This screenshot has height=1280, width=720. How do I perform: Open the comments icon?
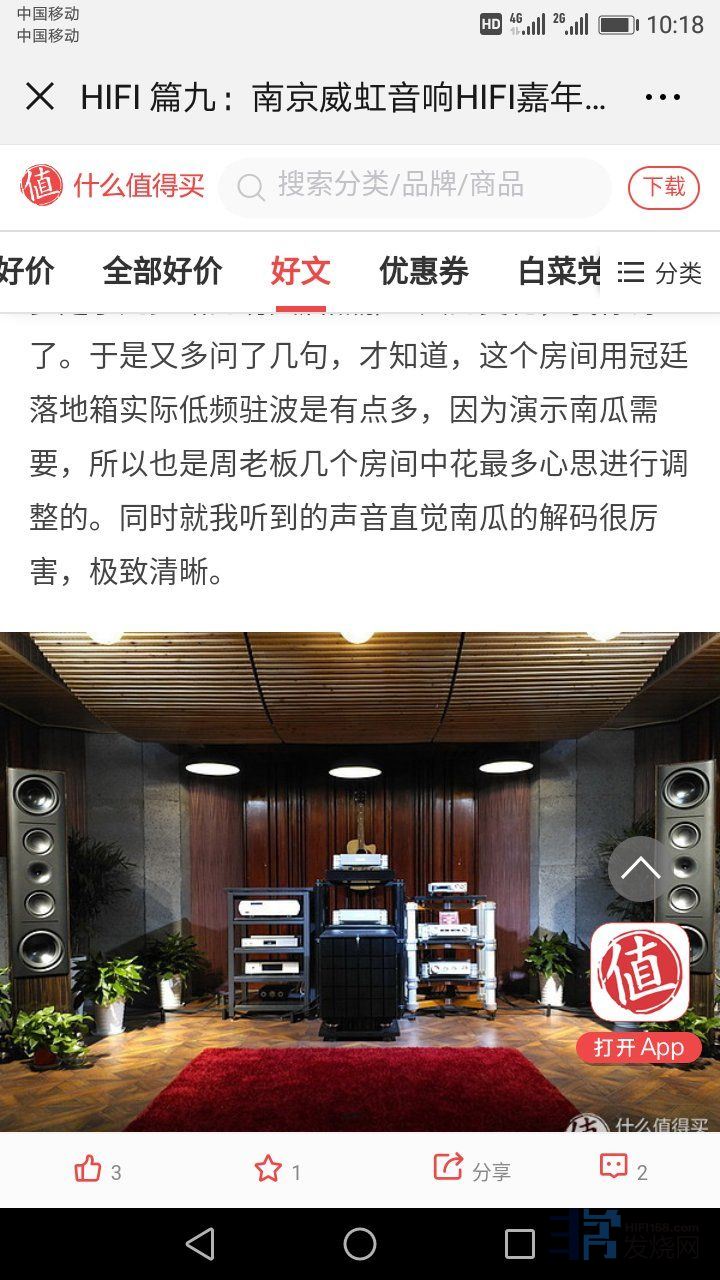coord(613,1168)
